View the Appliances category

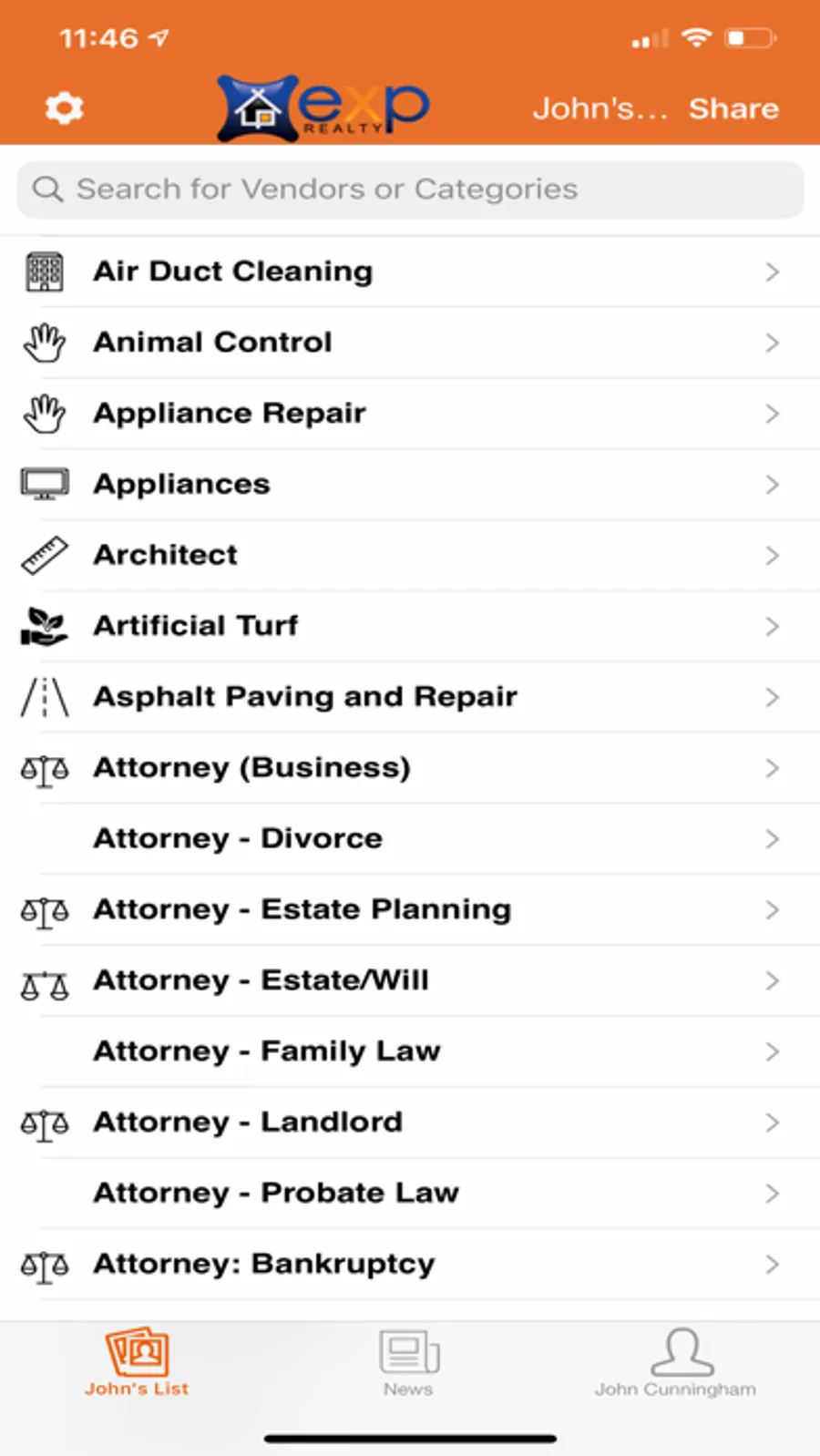click(410, 484)
